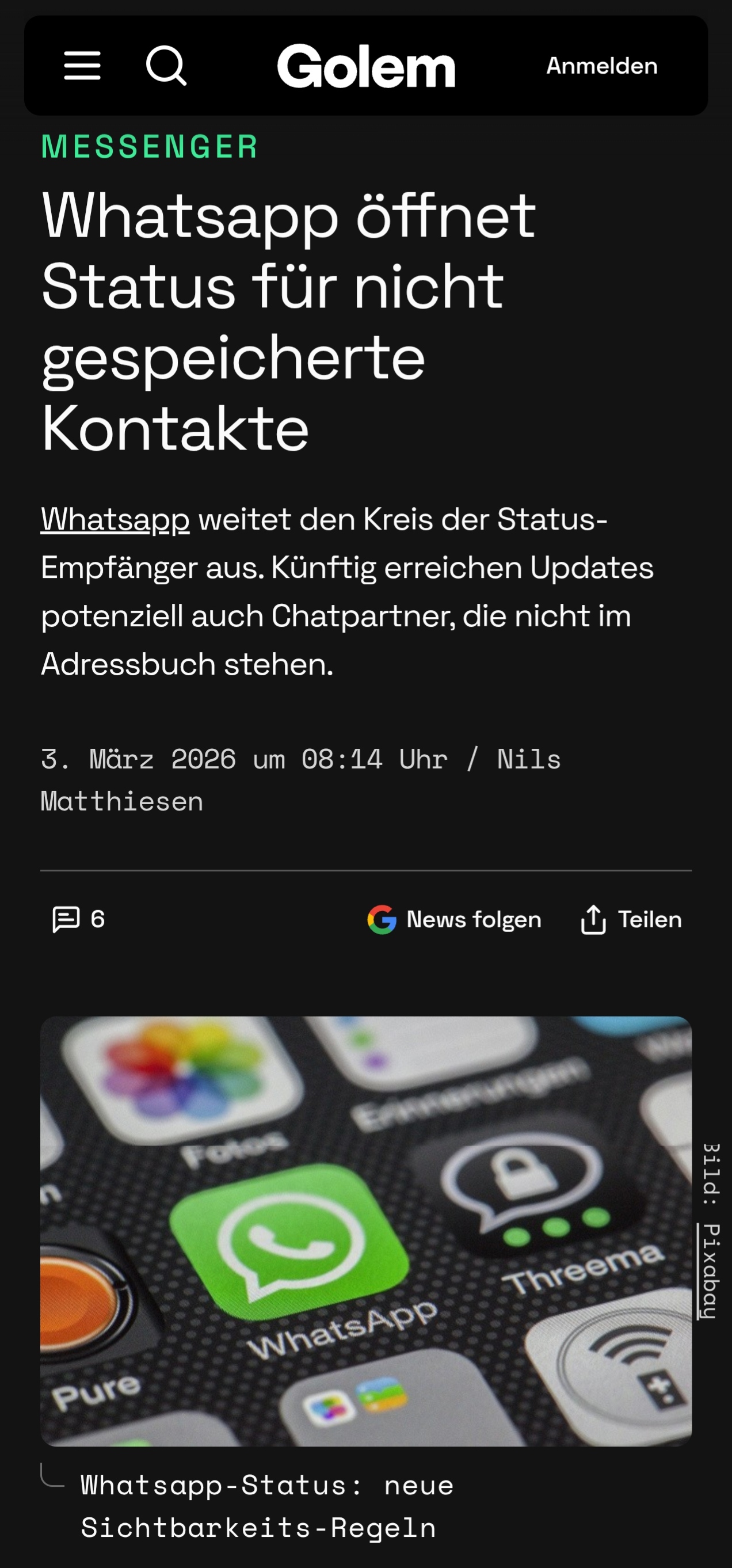Follow the underlined Whatsapp link
This screenshot has height=1568, width=732.
[115, 520]
